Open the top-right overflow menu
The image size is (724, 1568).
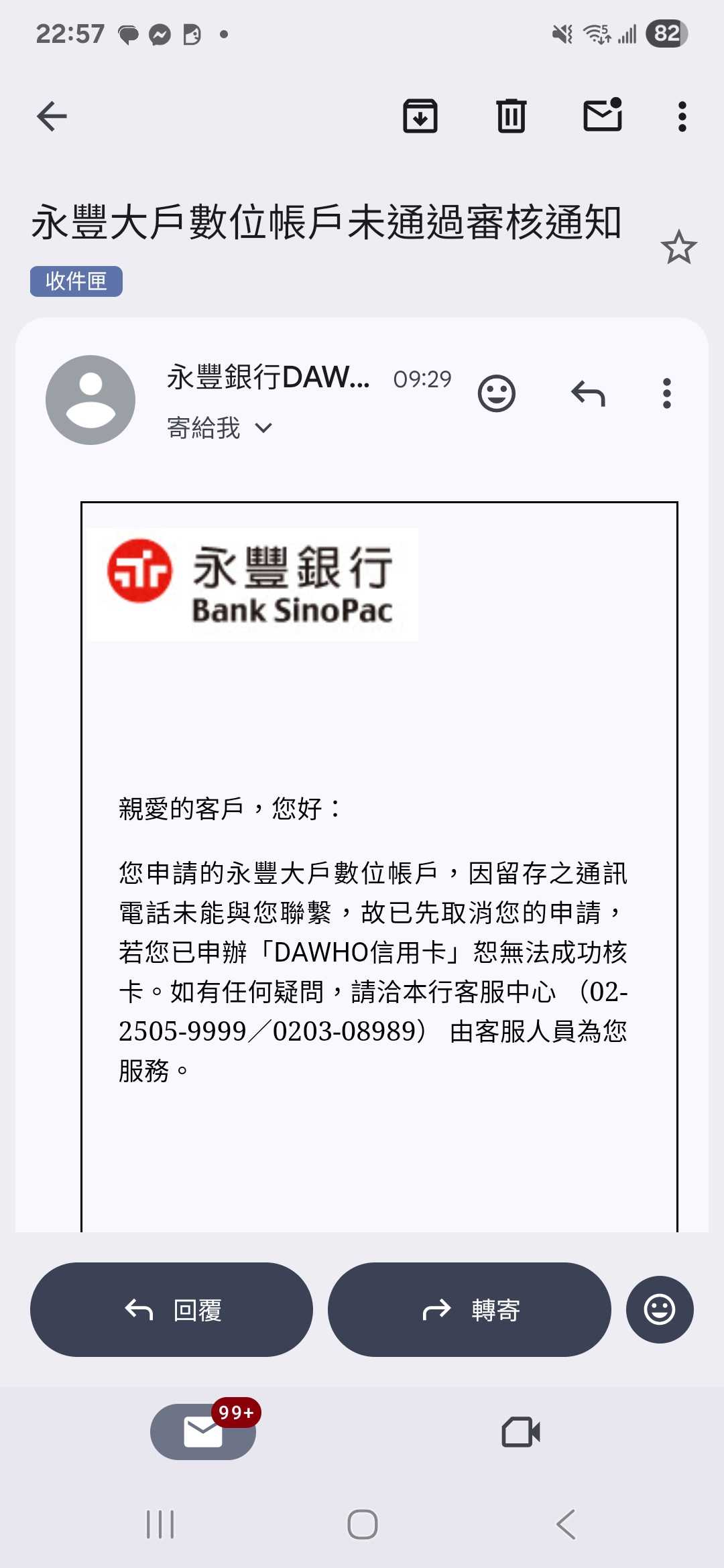tap(682, 115)
